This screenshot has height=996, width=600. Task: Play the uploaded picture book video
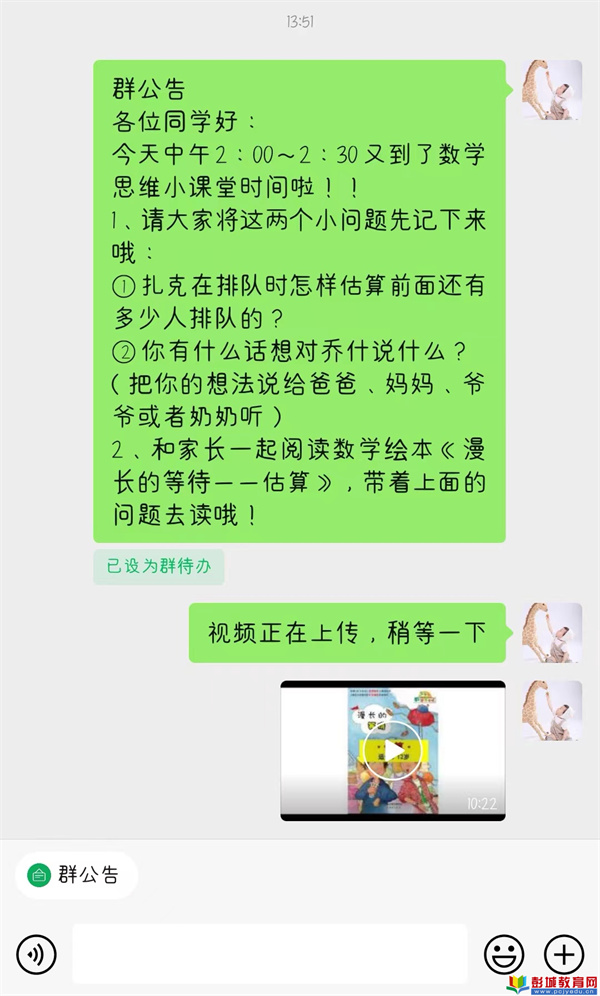(392, 750)
